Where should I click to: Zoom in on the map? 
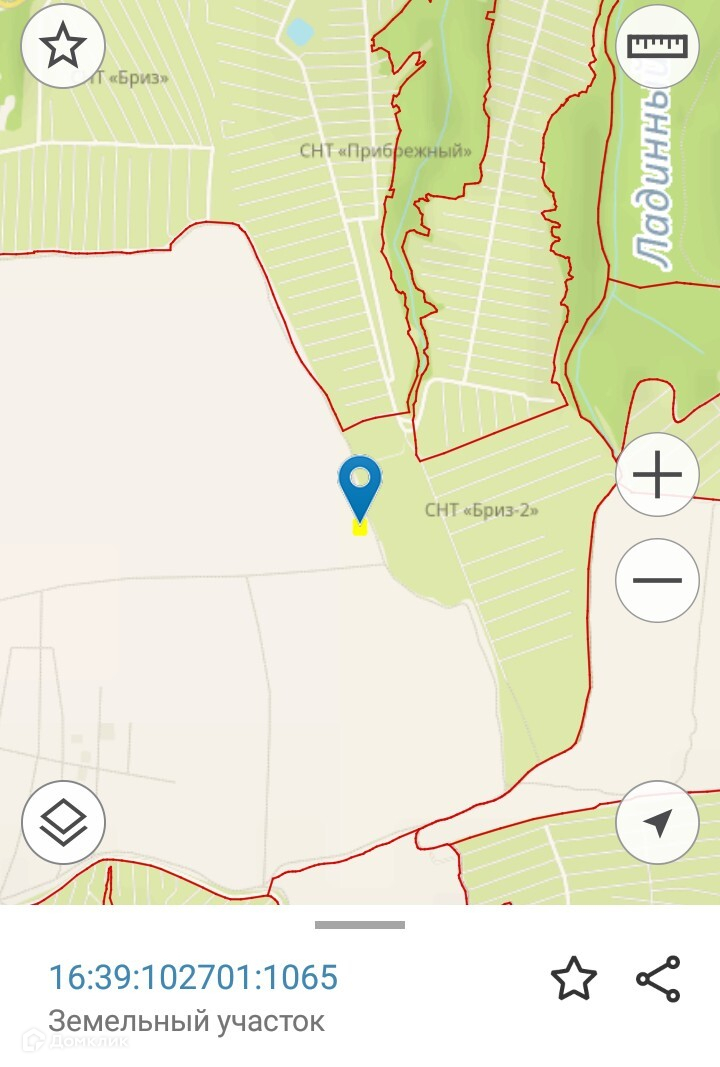(657, 474)
